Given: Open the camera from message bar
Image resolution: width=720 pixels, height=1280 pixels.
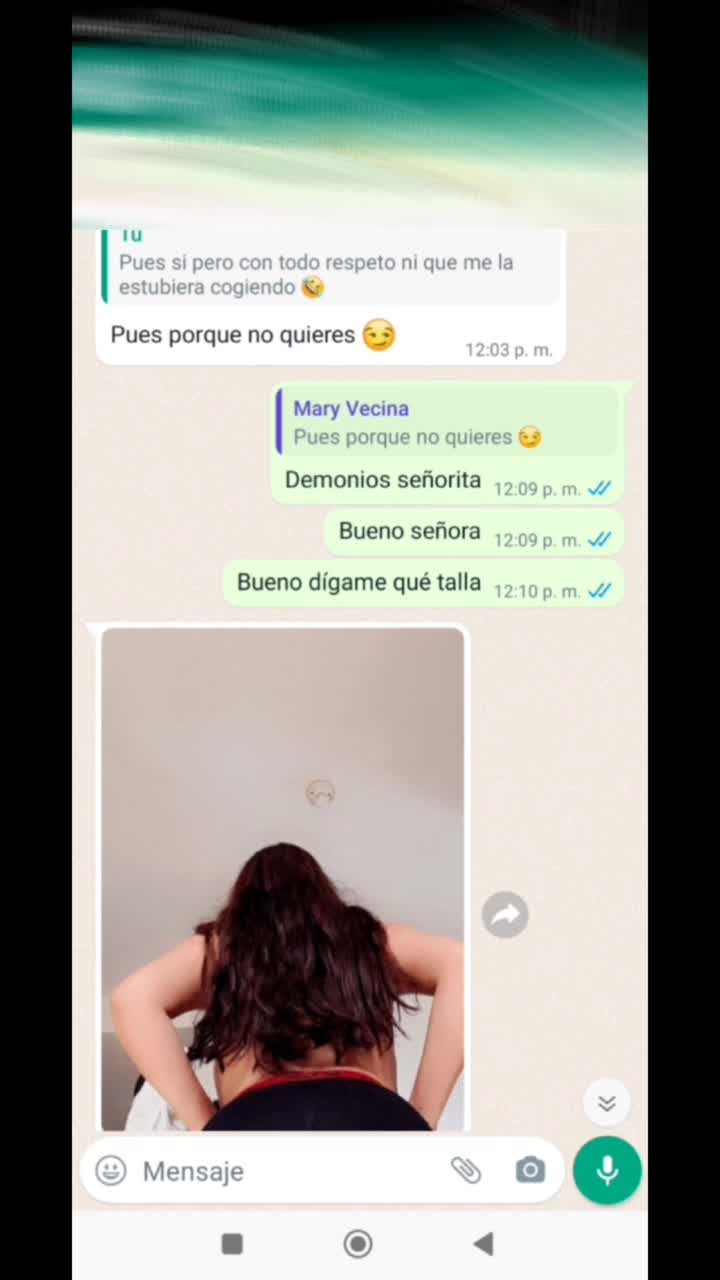Looking at the screenshot, I should point(530,1170).
